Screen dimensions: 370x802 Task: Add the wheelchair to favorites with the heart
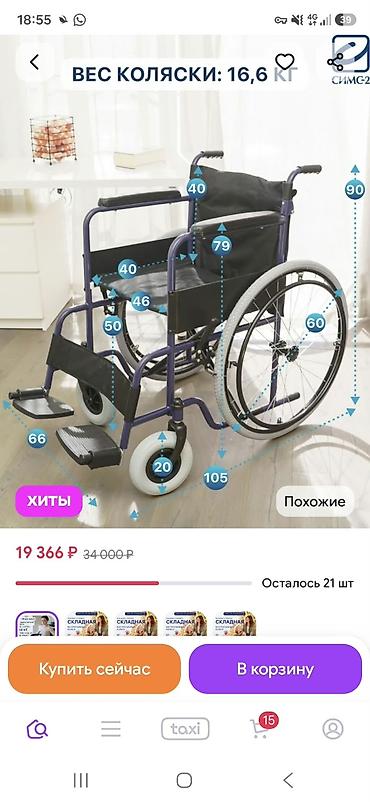coord(285,62)
